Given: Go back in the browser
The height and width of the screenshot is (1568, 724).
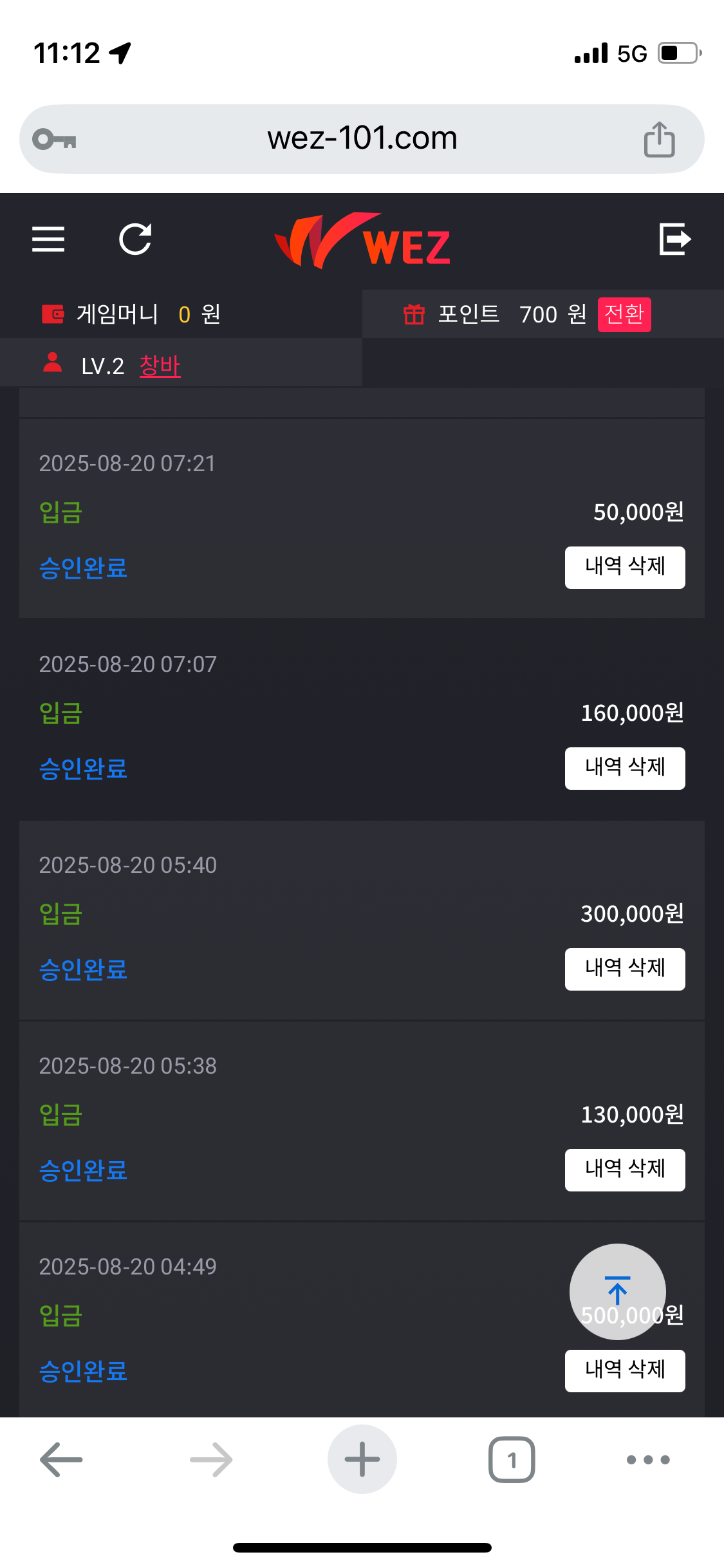Looking at the screenshot, I should click(x=61, y=1459).
